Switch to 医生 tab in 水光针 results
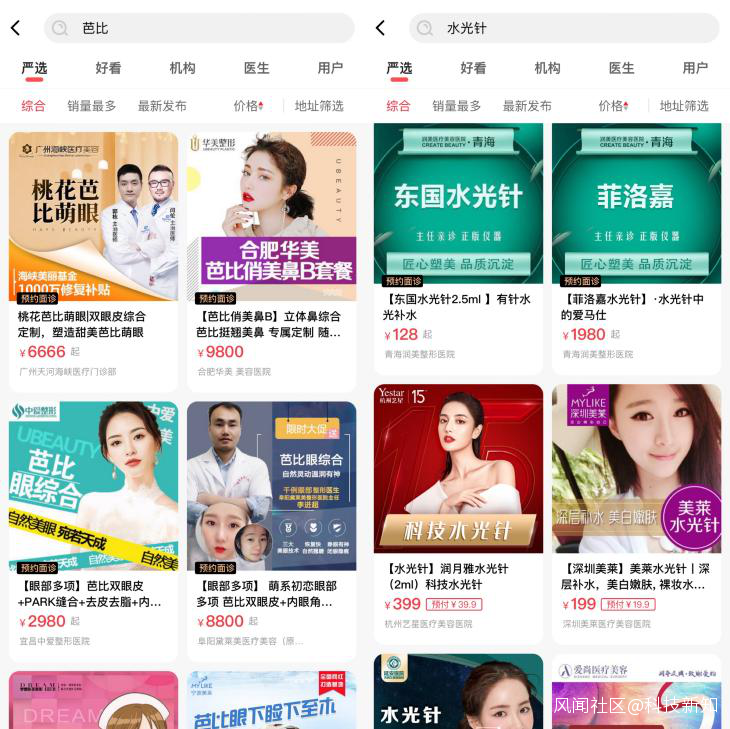This screenshot has height=729, width=730. pos(621,68)
